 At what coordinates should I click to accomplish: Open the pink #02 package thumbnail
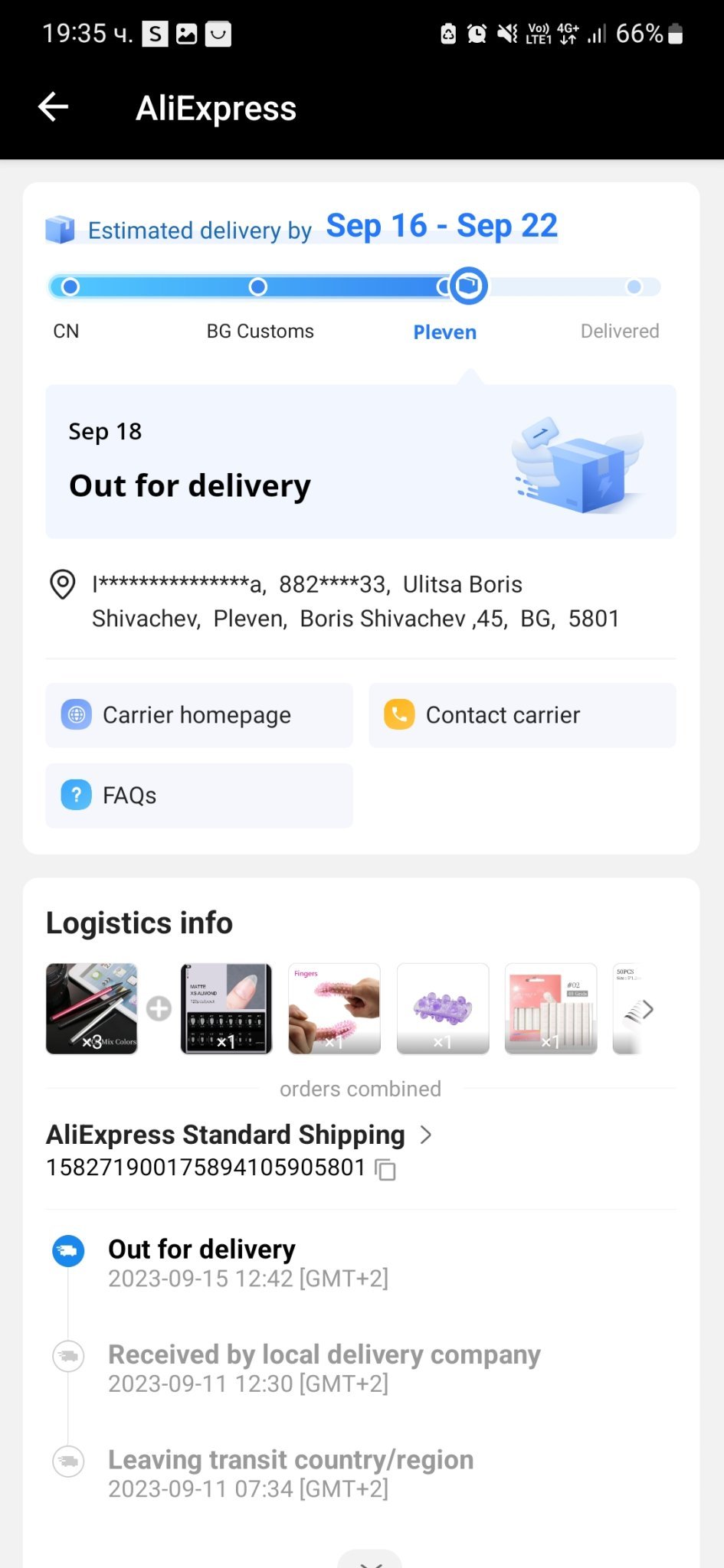551,1008
